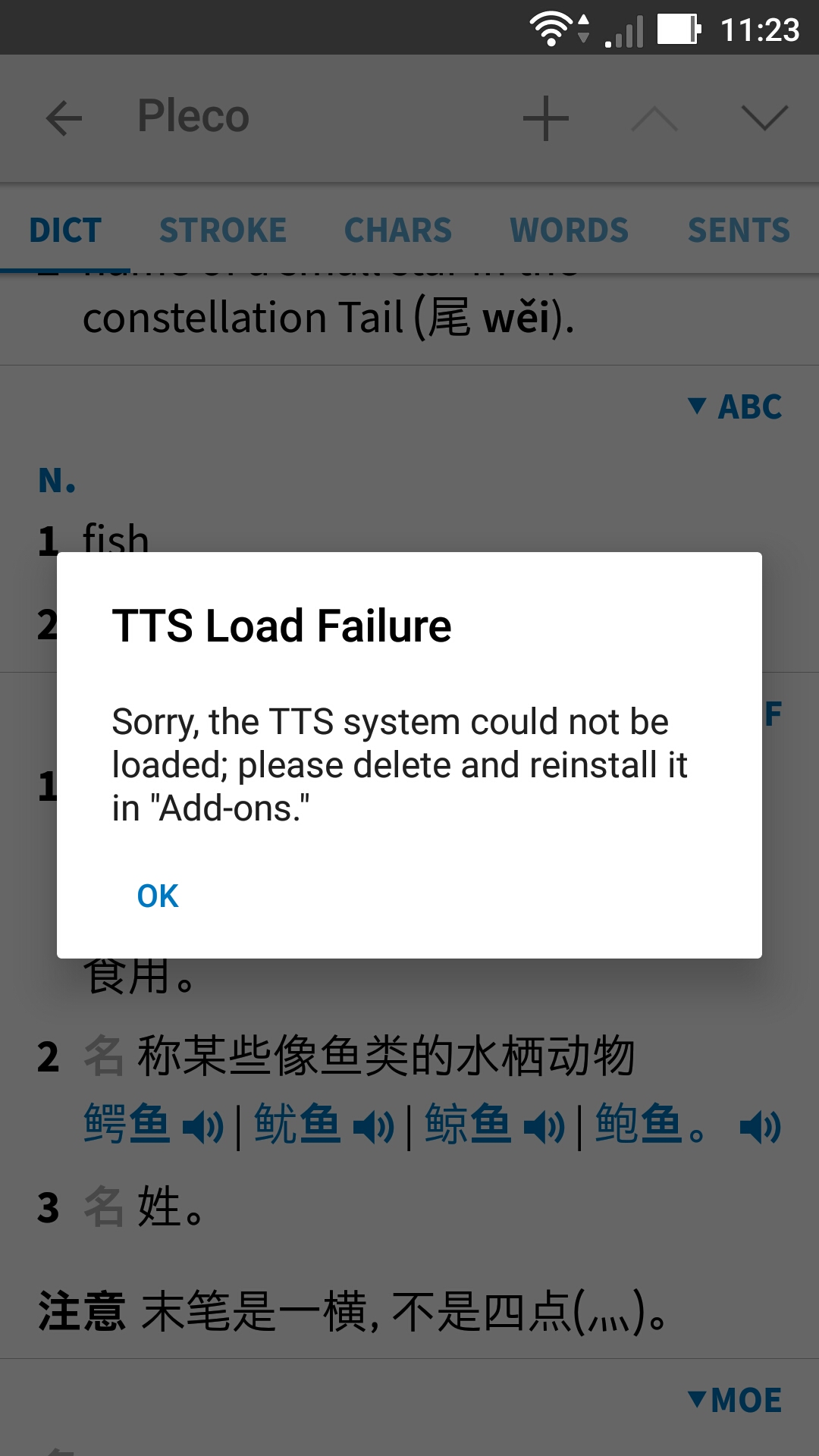Play audio for 鲍鱼
Screen dimensions: 819x1456
click(x=761, y=1127)
